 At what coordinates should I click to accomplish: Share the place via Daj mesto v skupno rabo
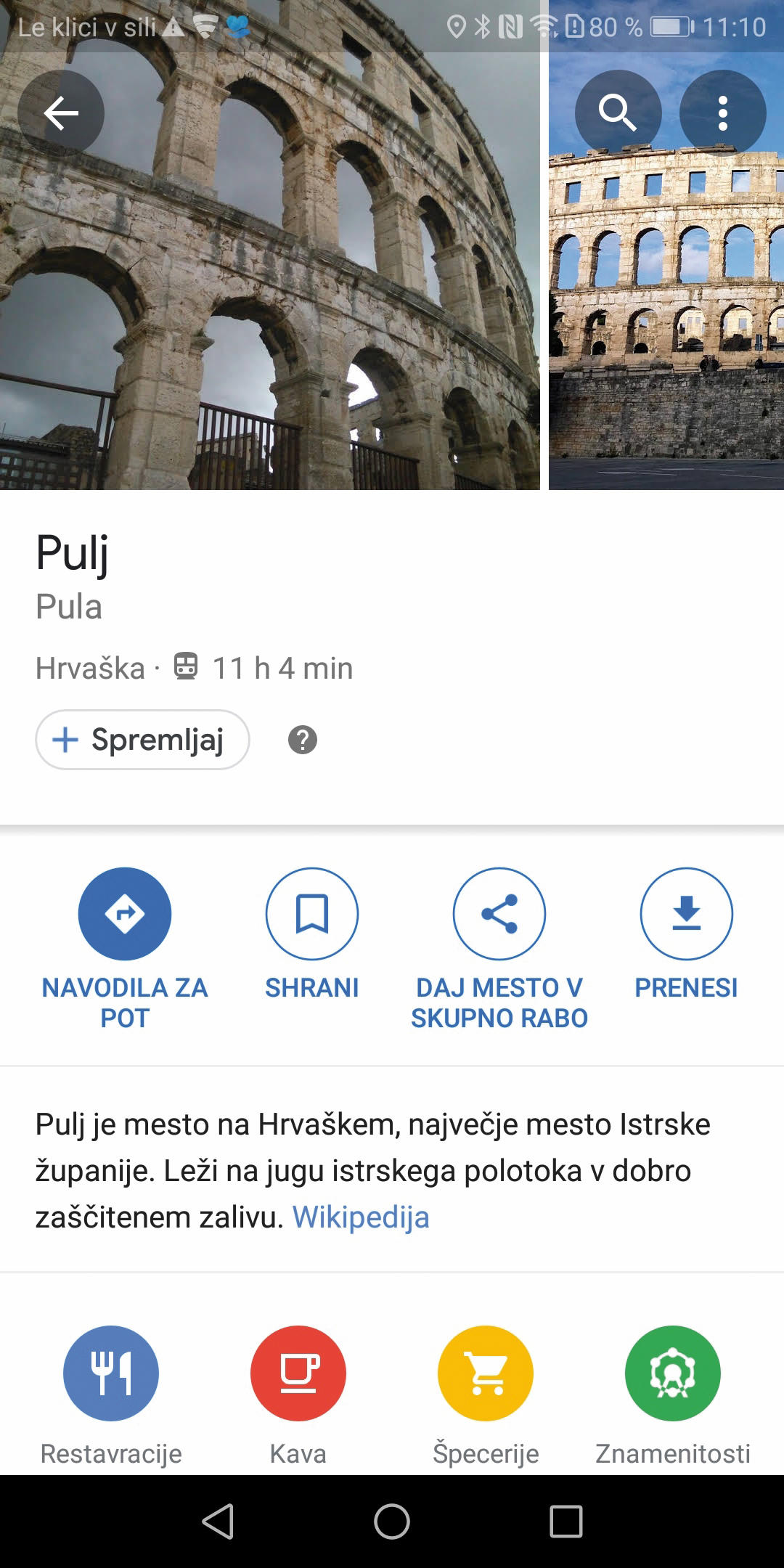click(499, 913)
